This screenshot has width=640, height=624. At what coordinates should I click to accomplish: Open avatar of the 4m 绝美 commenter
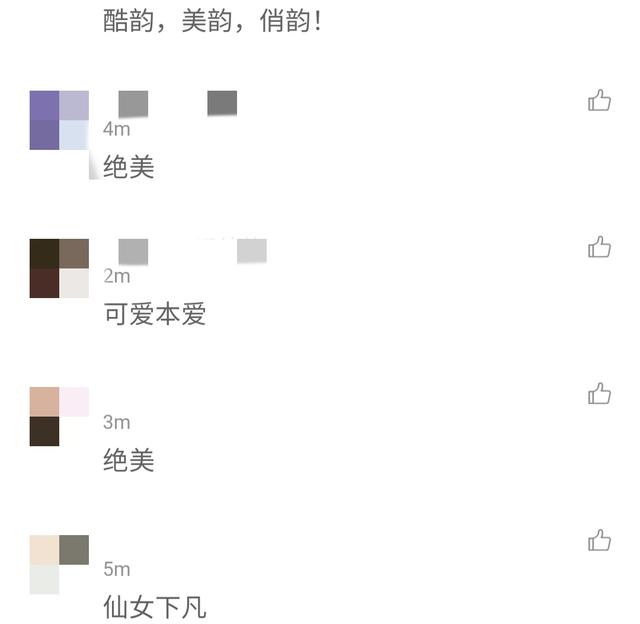59,120
